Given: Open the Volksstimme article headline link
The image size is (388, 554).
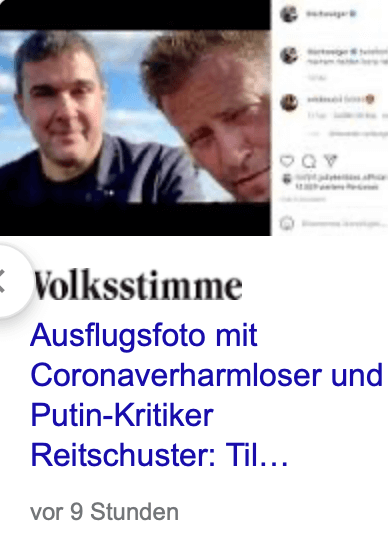Looking at the screenshot, I should click(x=206, y=395).
